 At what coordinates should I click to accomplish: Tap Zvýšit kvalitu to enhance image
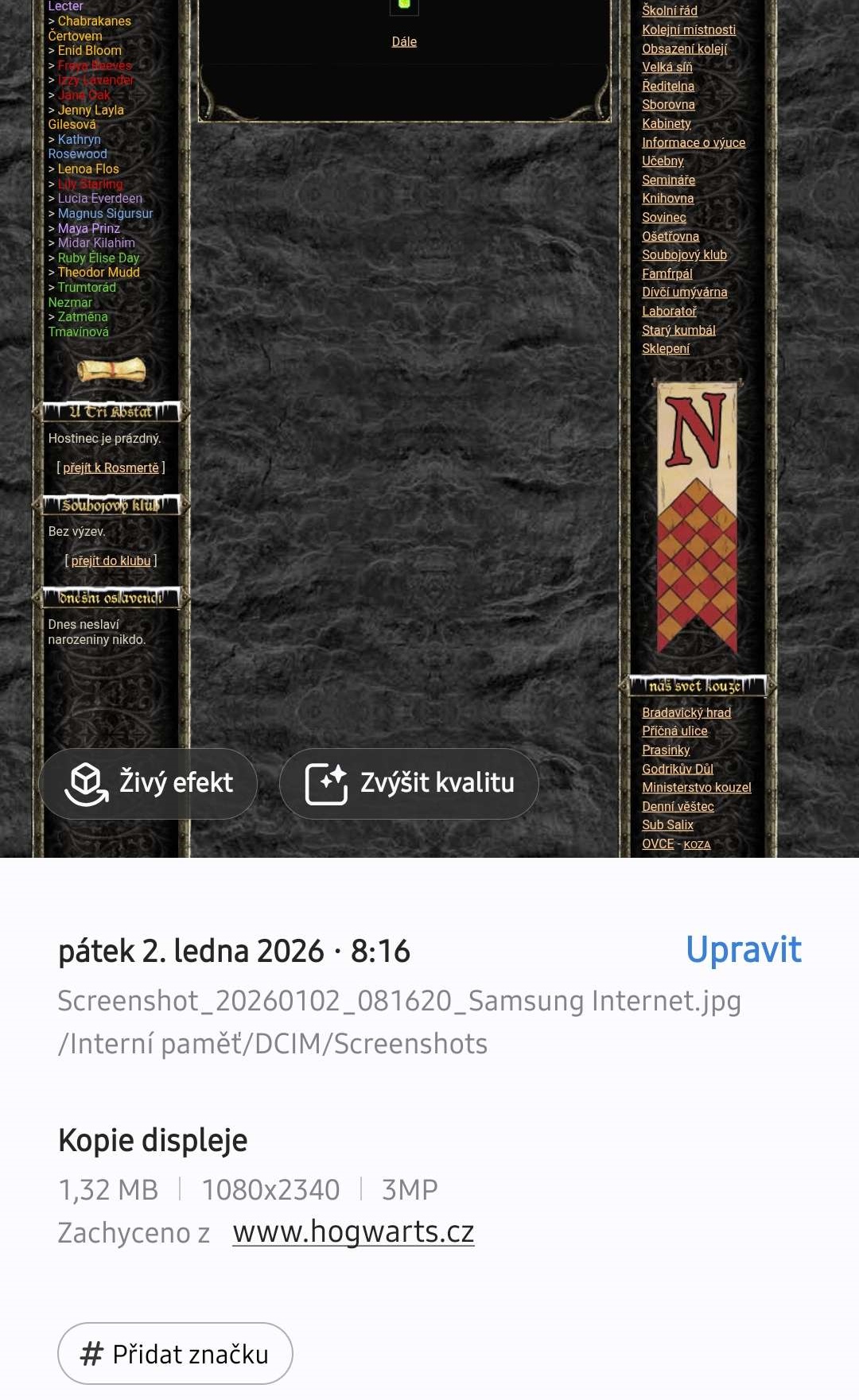(x=409, y=783)
